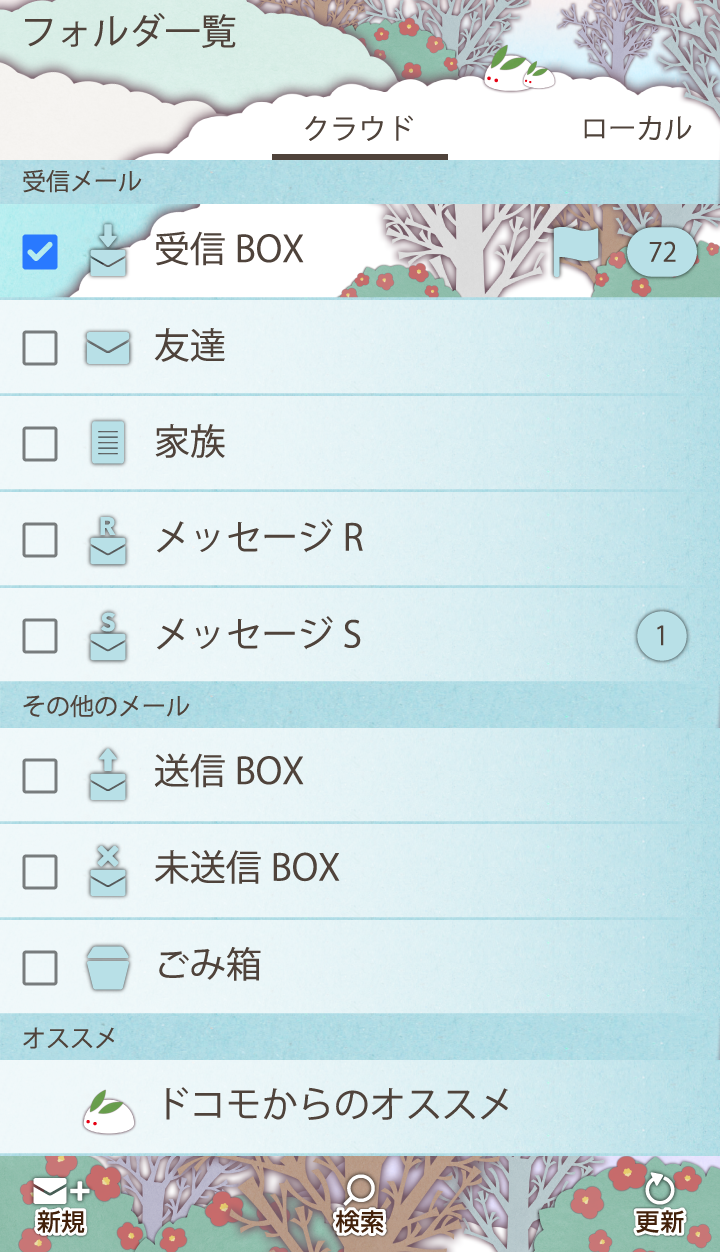Check the 送信 BOX checkbox
Screen dimensions: 720x1252
click(x=40, y=776)
